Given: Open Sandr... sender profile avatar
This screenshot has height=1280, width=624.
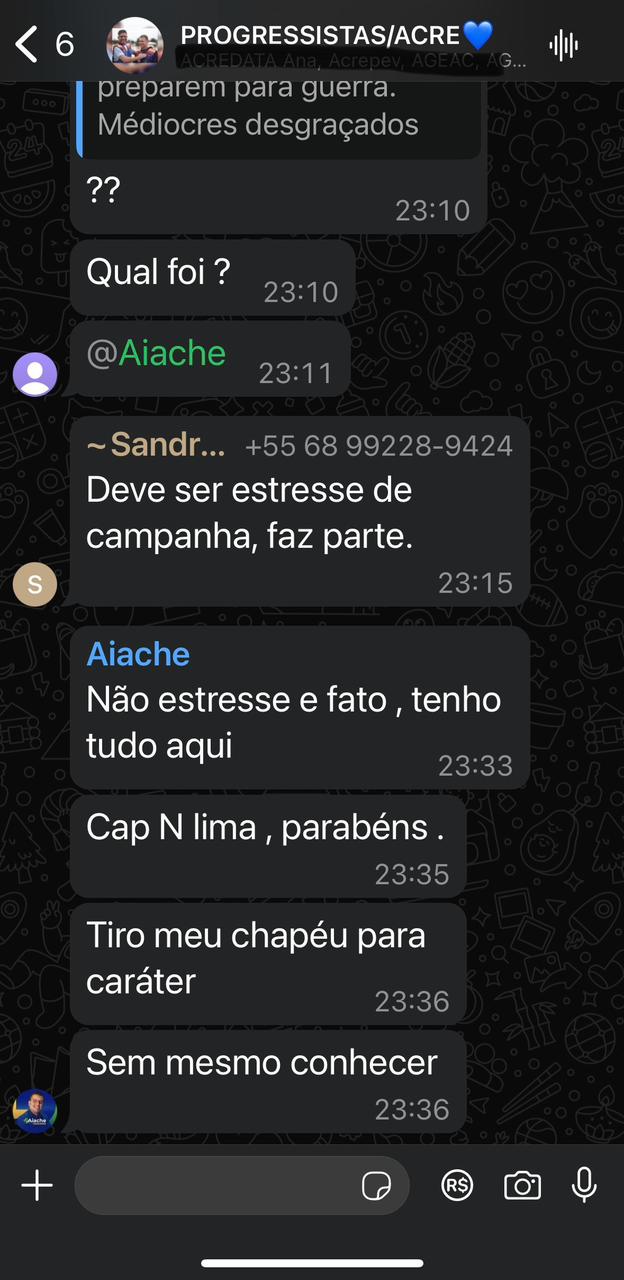Looking at the screenshot, I should [x=35, y=585].
